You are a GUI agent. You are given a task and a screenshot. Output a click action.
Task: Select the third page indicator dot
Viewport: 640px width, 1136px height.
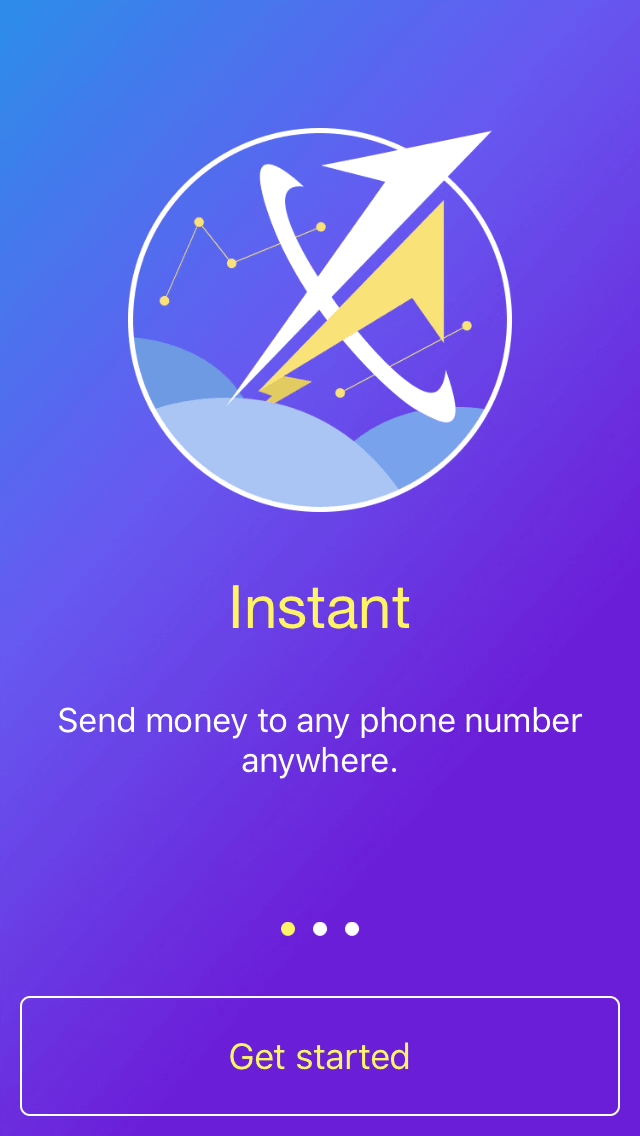coord(352,929)
